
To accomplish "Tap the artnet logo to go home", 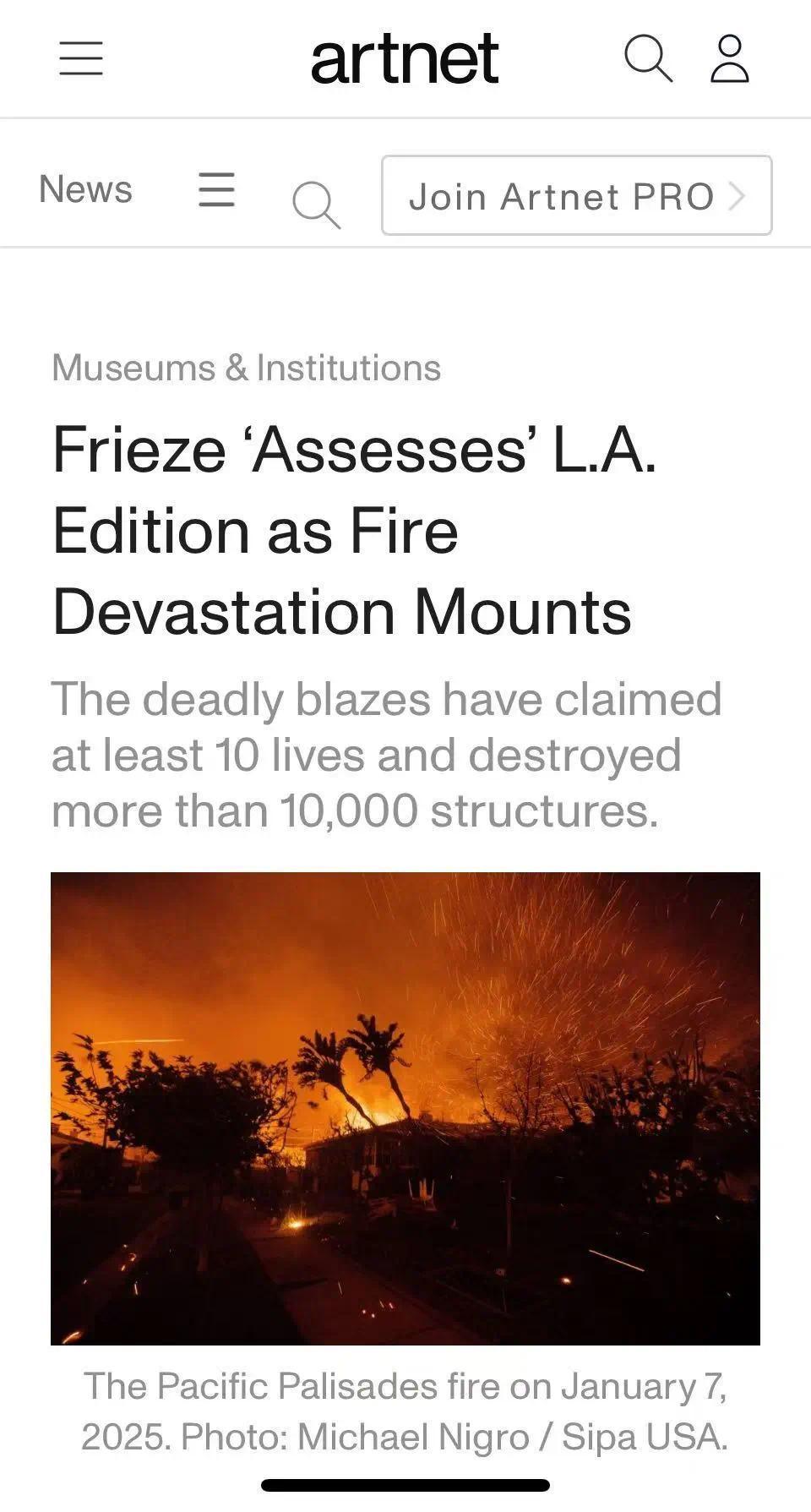I will point(405,59).
